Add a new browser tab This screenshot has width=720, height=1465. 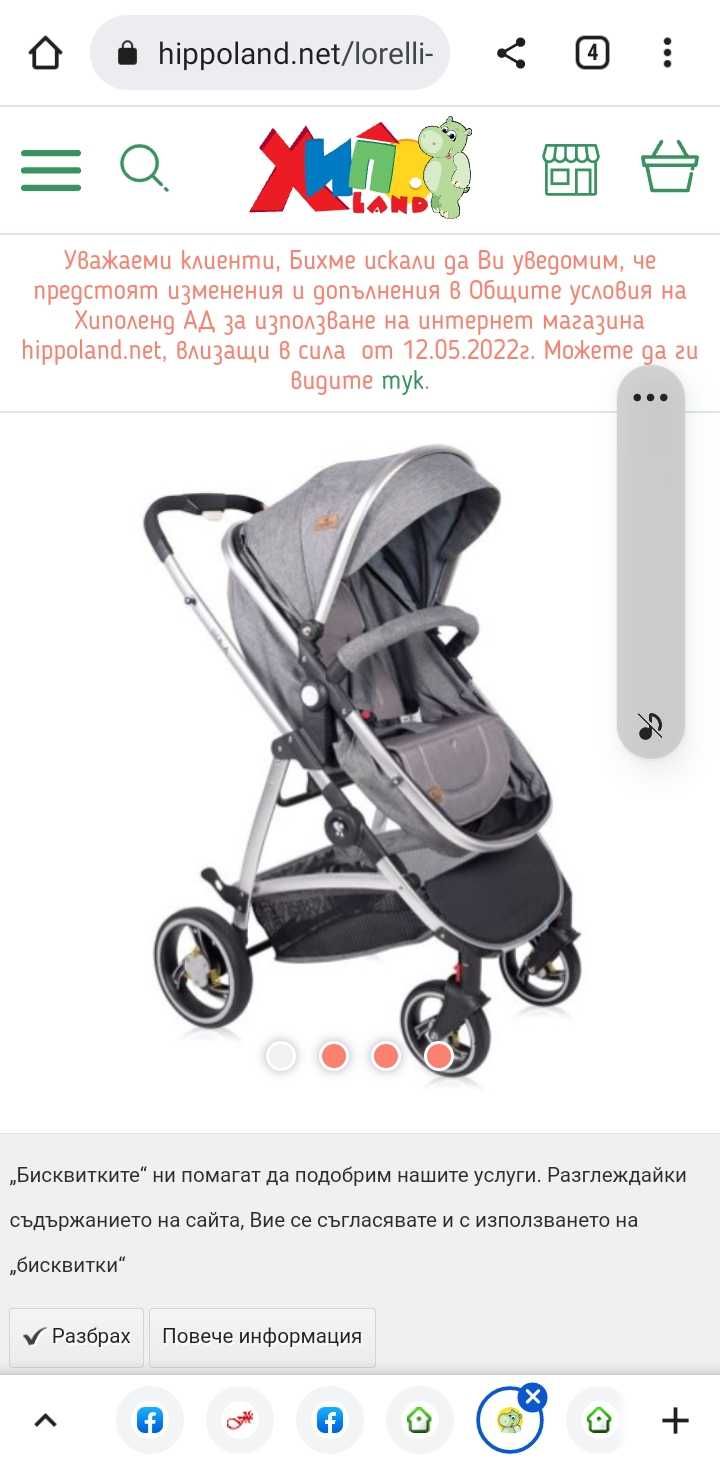(675, 1420)
